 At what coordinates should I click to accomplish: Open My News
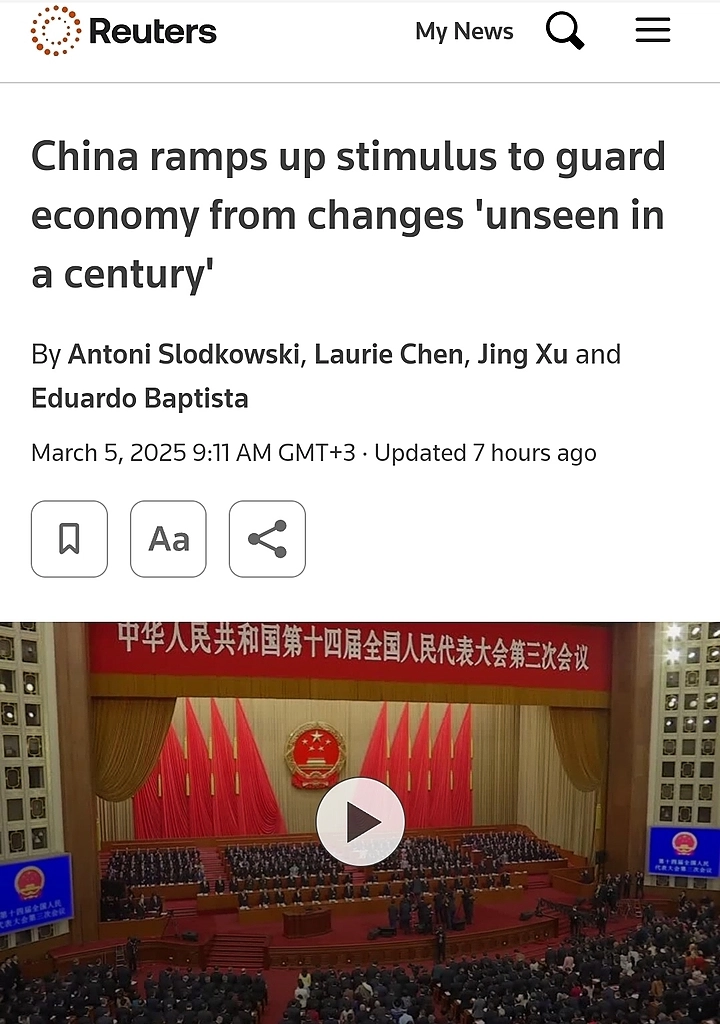coord(464,31)
